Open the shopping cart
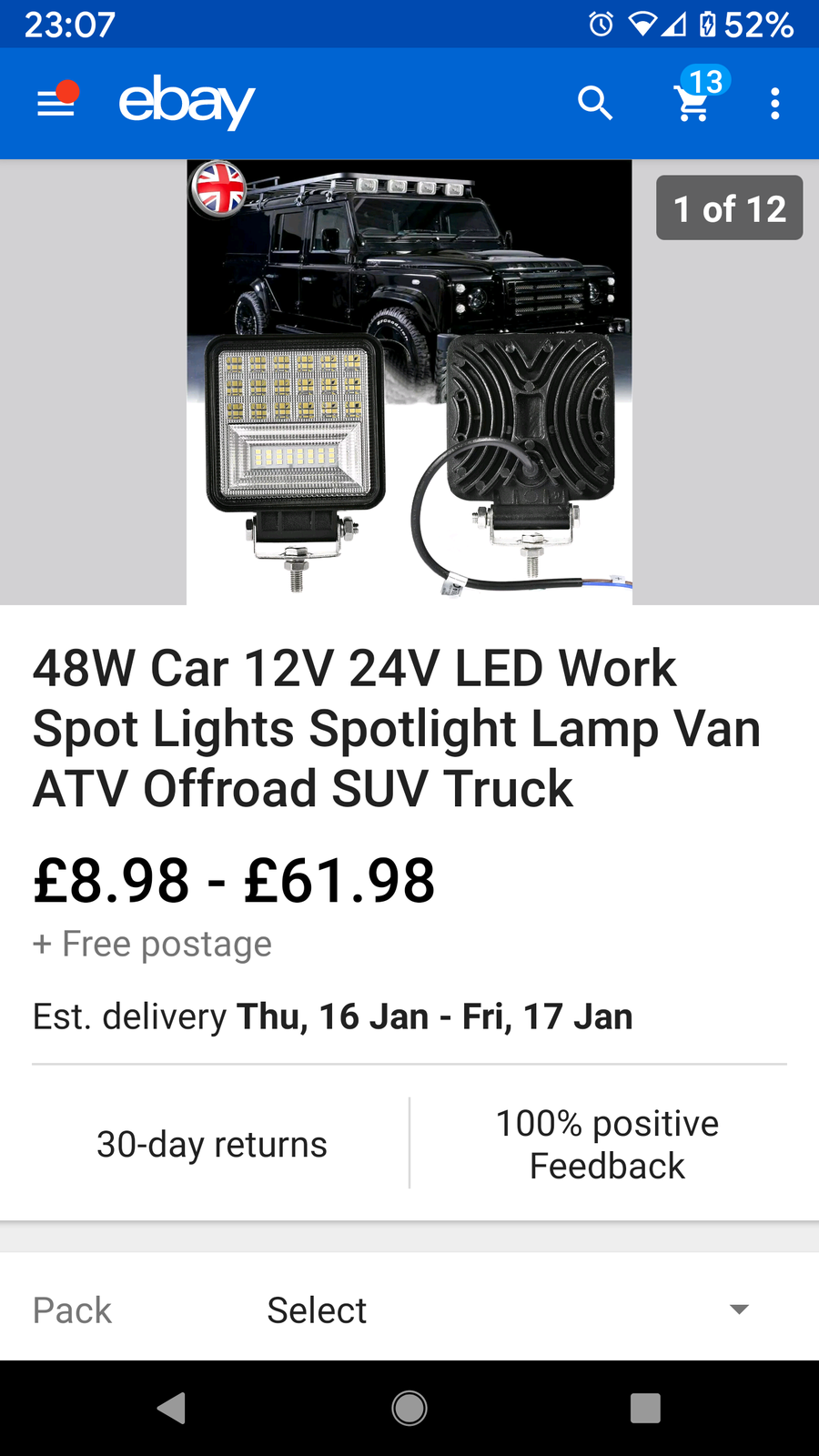 coord(694,103)
